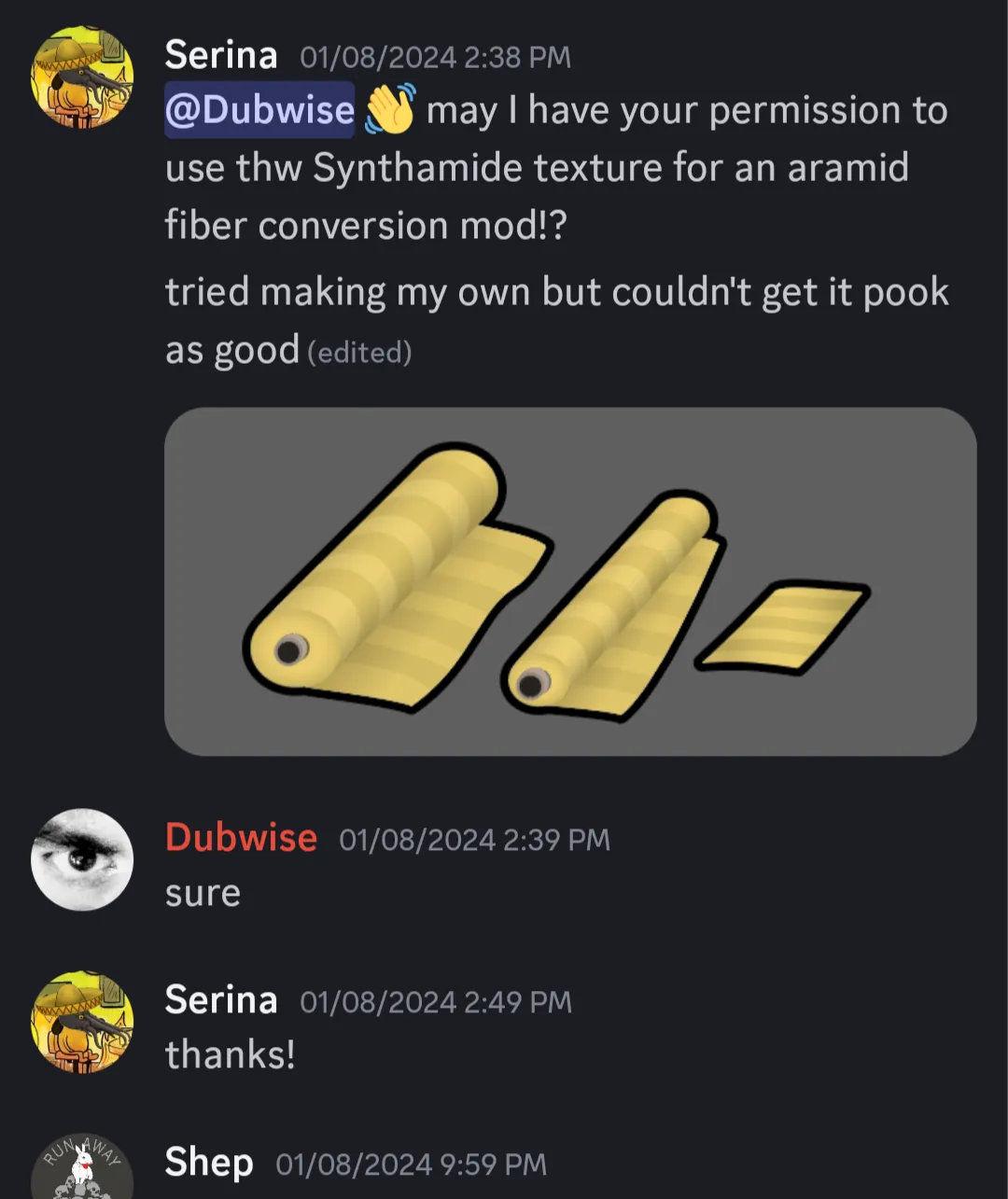The image size is (1008, 1199).
Task: Tap the Serina username above "thanks!"
Action: [x=221, y=1000]
